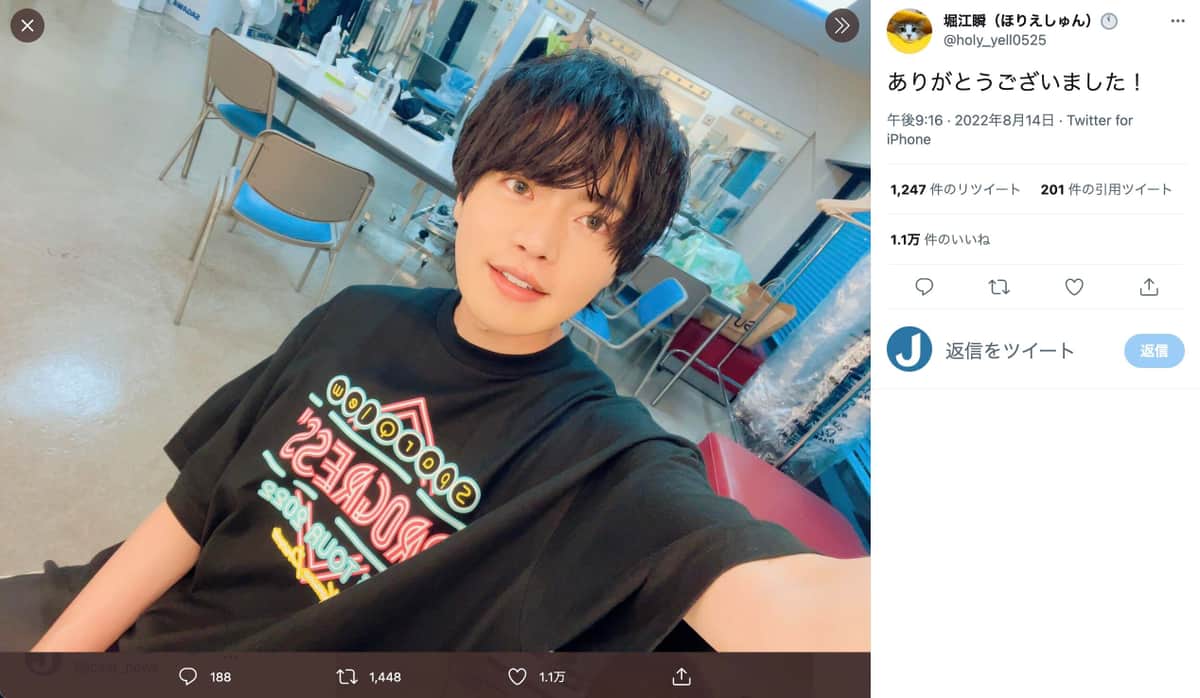Like the tweet with the sidebar heart icon
Viewport: 1200px width, 698px height.
coord(1074,288)
